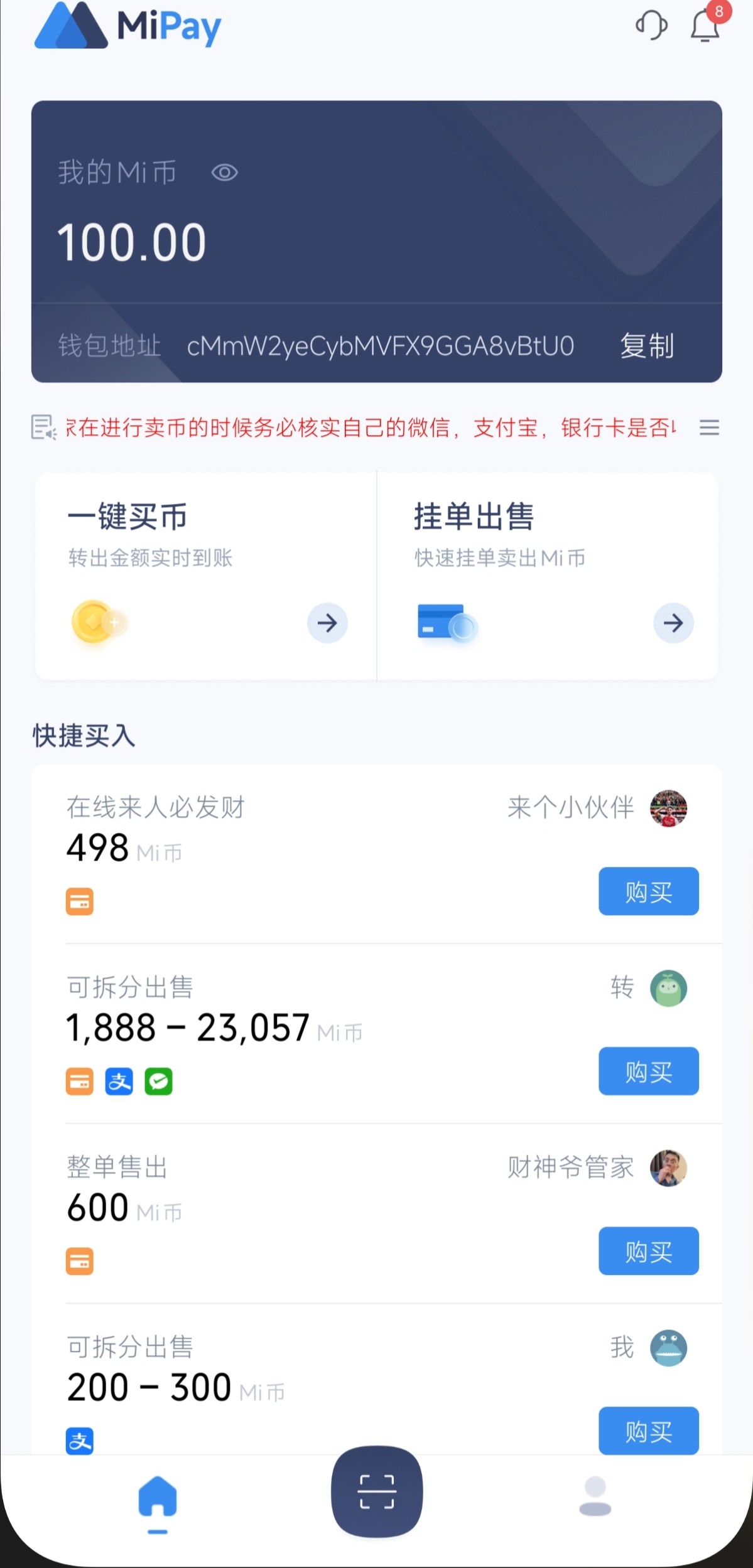
Task: Open the notifications bell
Action: point(705,26)
